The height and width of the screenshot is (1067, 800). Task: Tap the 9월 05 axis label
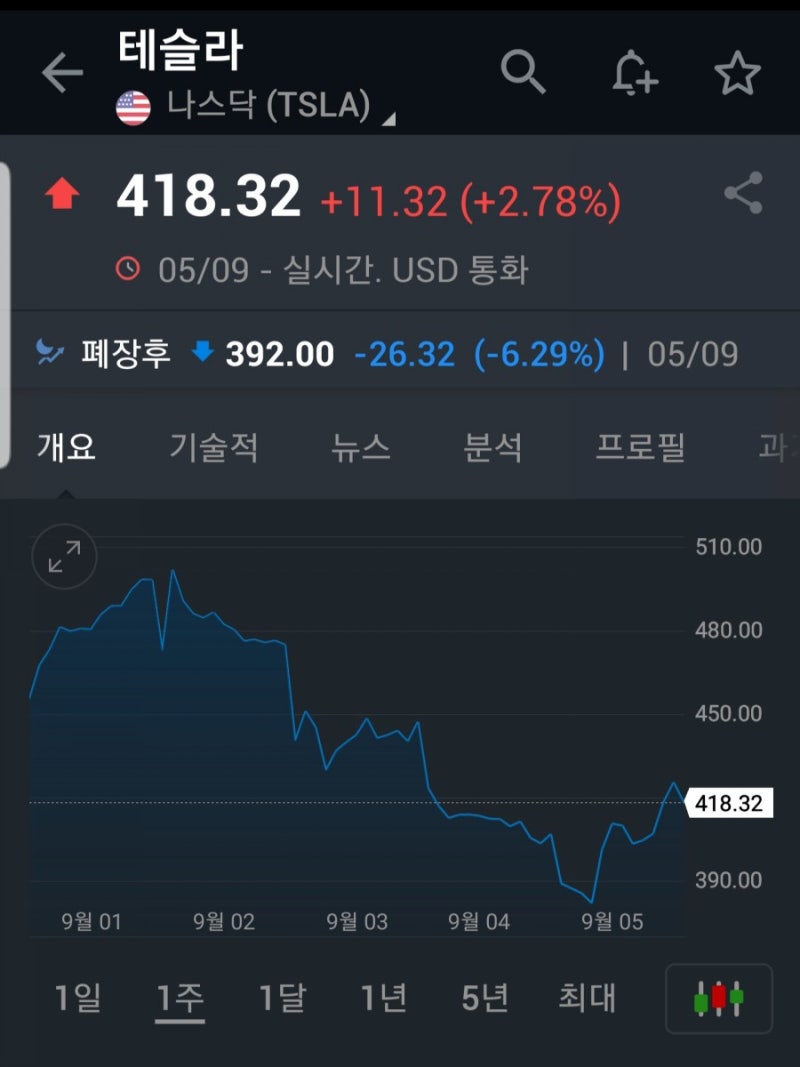pyautogui.click(x=611, y=922)
